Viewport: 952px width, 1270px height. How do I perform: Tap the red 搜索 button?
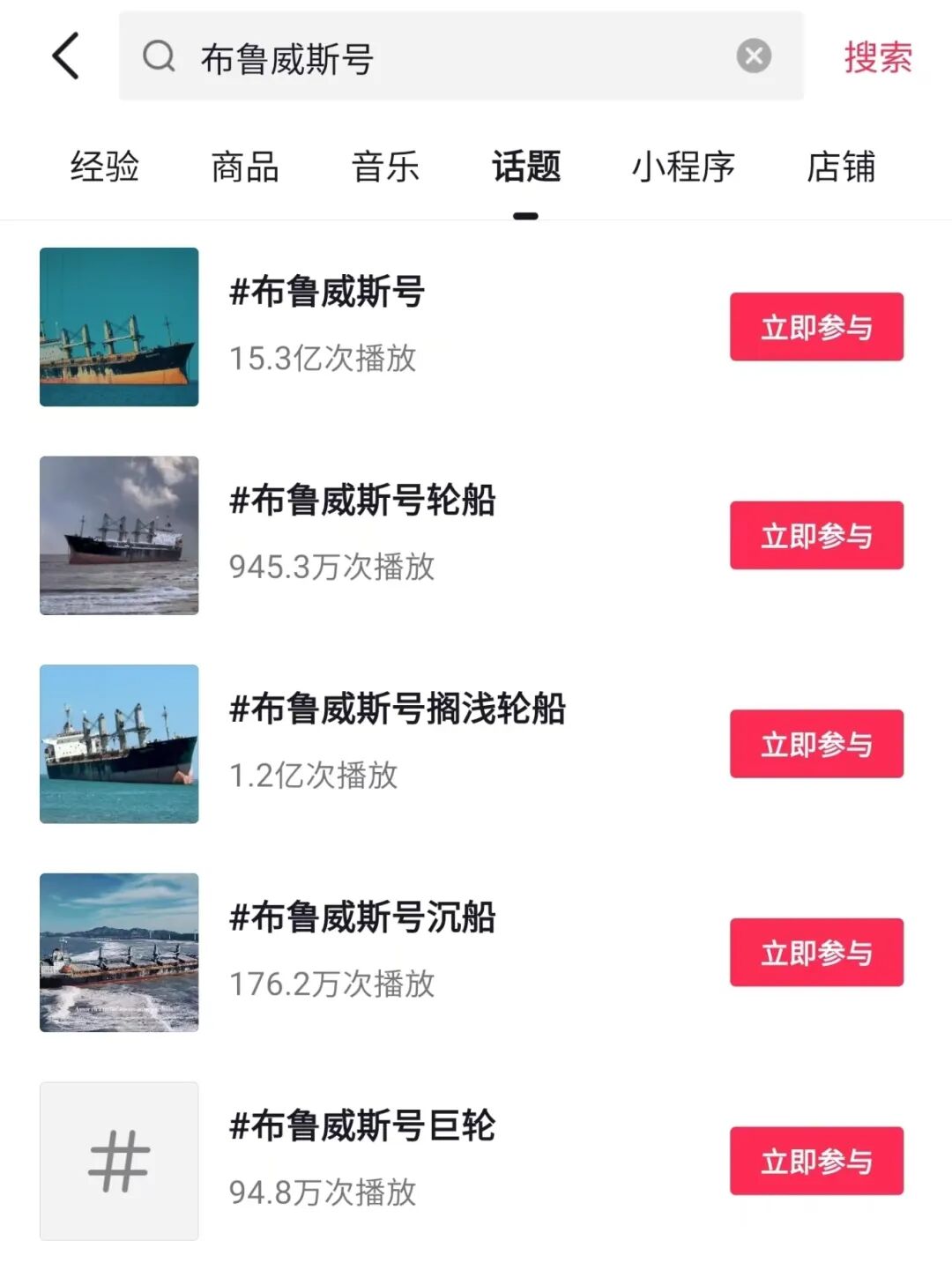tap(878, 58)
